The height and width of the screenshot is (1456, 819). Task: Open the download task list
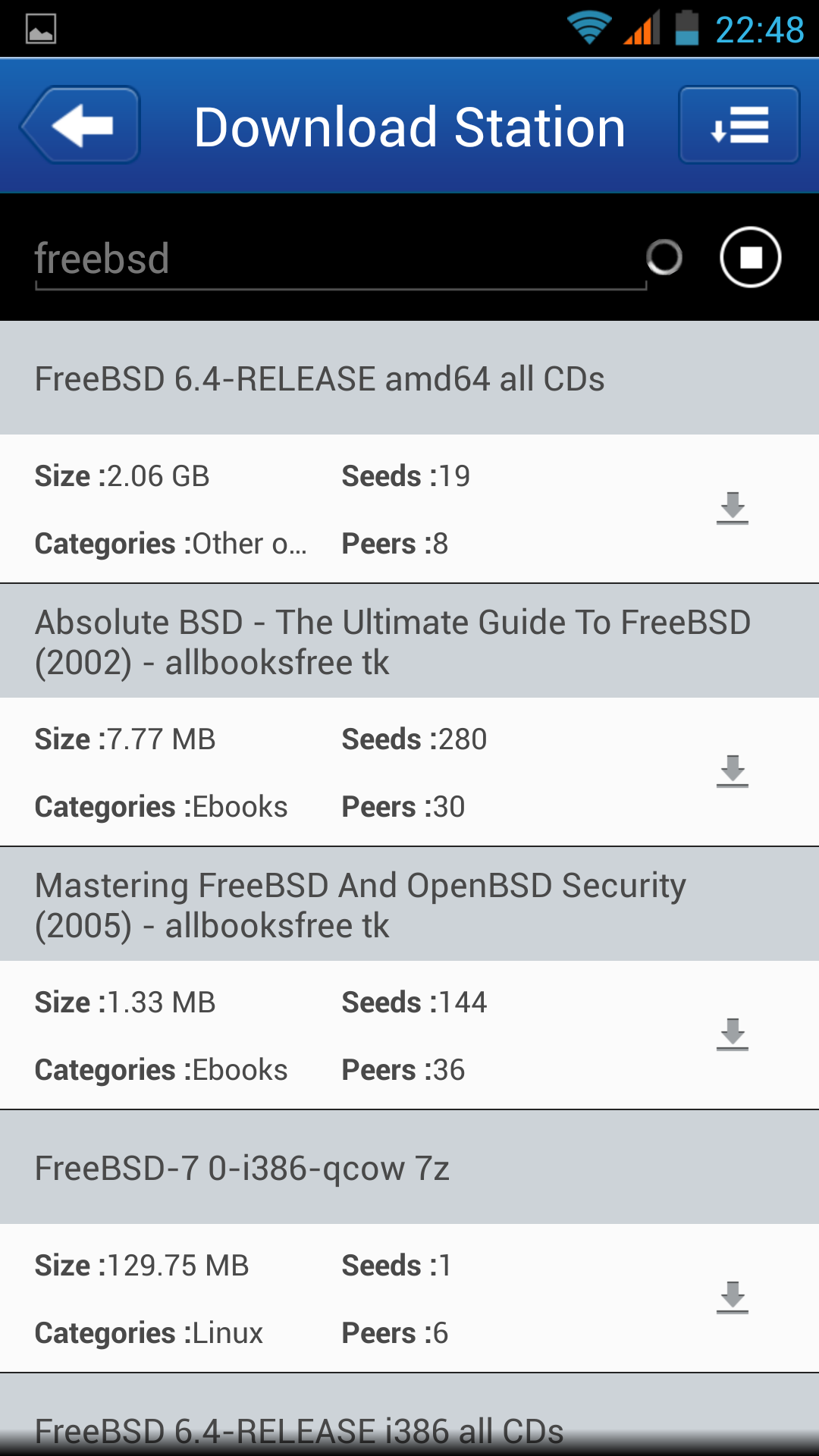pyautogui.click(x=739, y=125)
